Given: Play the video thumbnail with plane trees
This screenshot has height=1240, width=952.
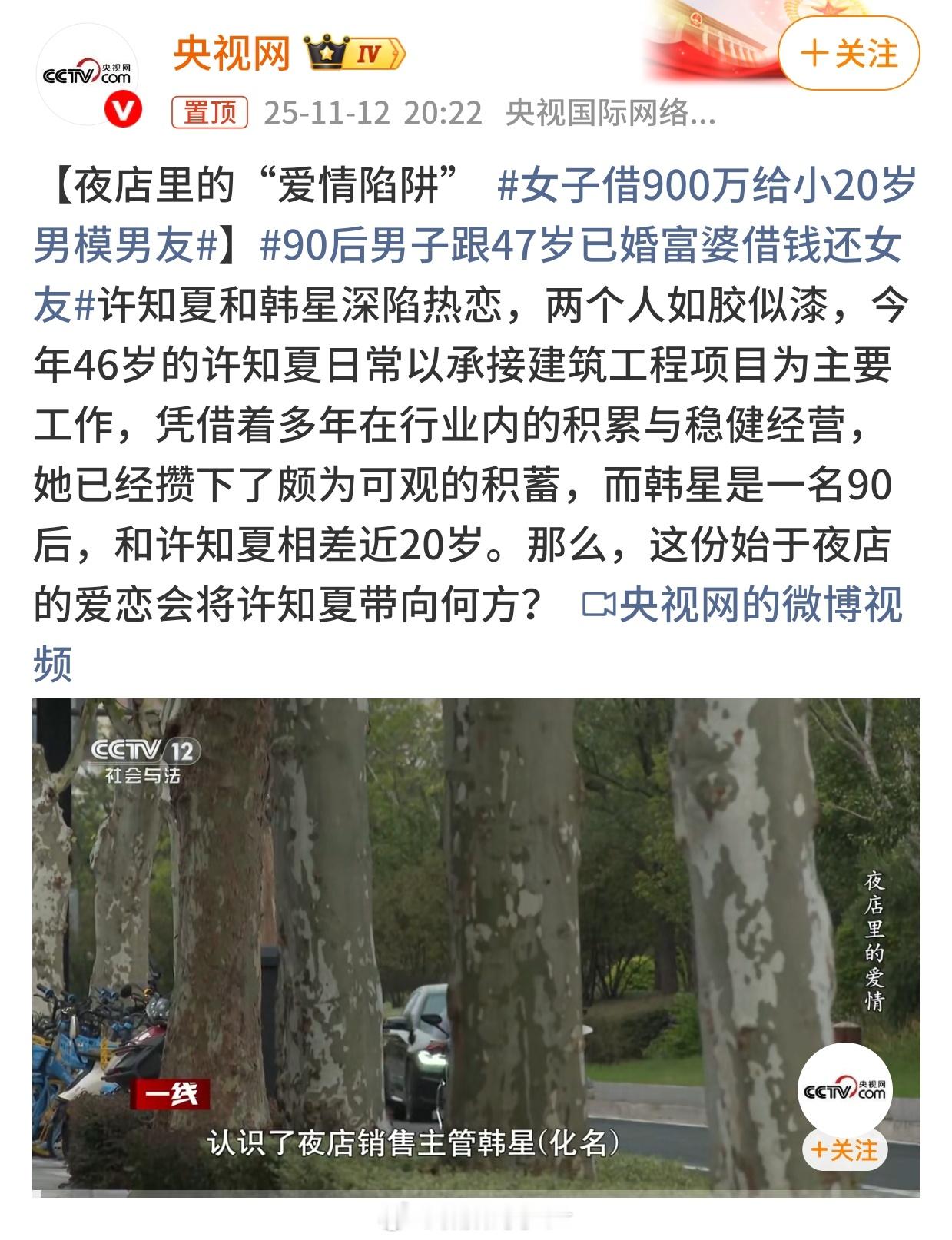Looking at the screenshot, I should (476, 945).
